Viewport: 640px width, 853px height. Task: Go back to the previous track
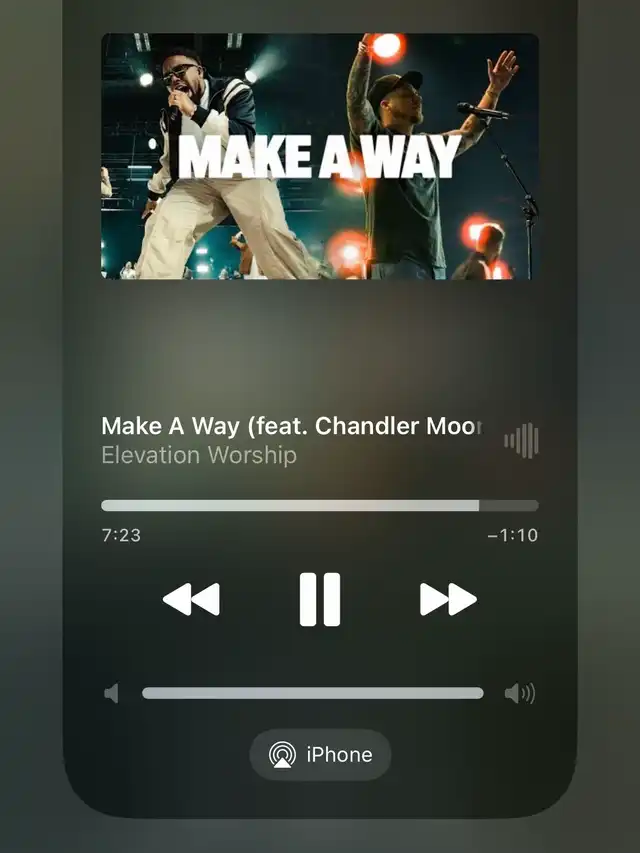(x=191, y=600)
